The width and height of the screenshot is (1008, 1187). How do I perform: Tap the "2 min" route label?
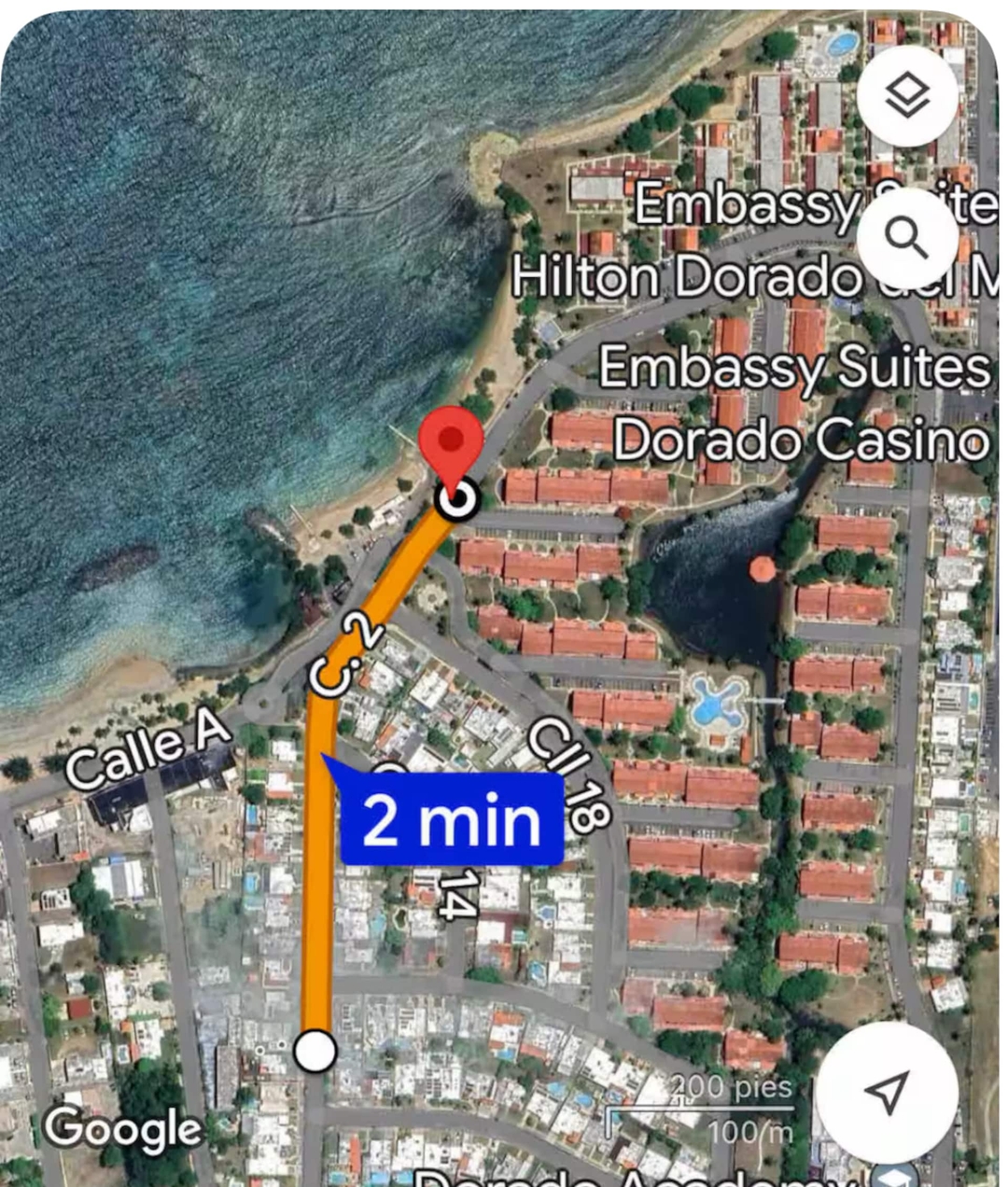(x=453, y=819)
